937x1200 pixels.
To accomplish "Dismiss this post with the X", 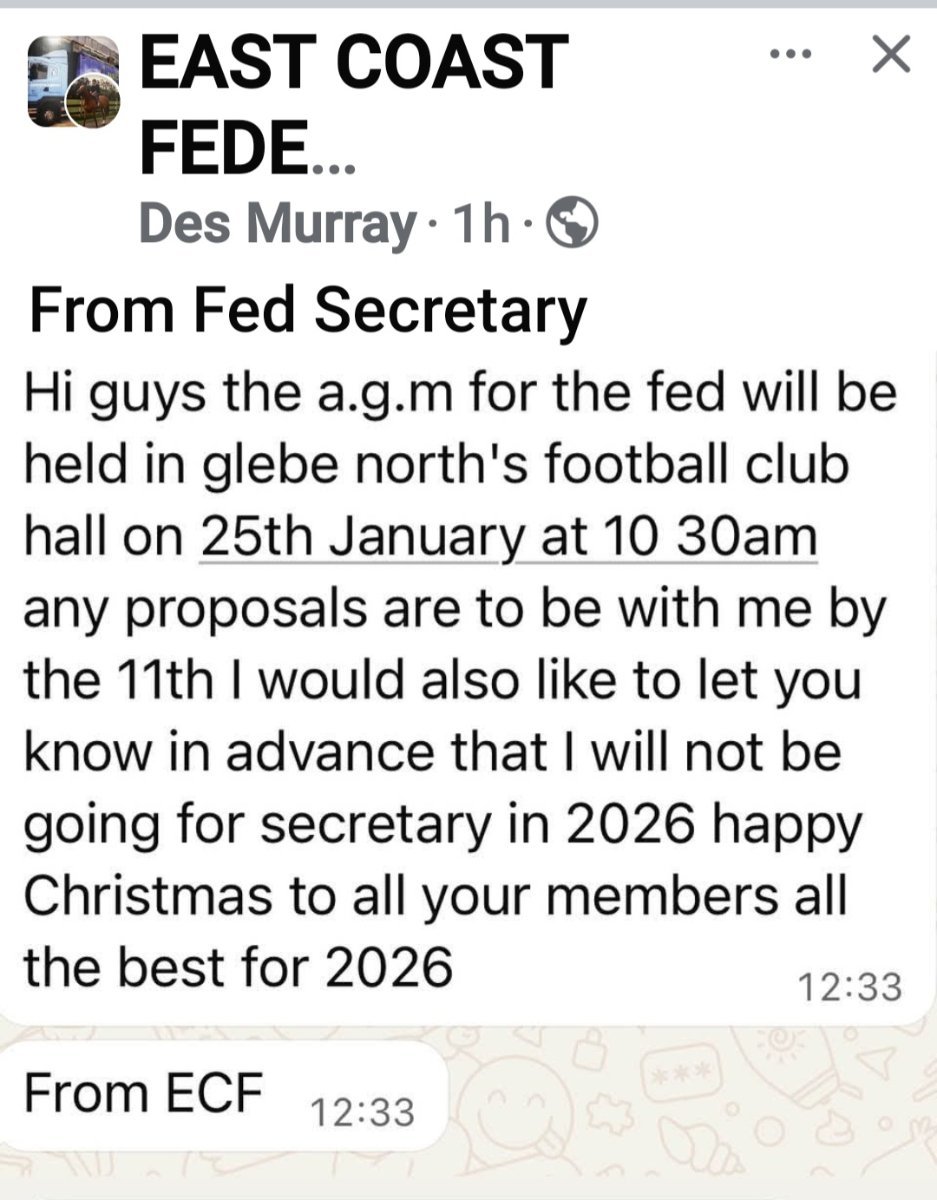I will tap(890, 56).
